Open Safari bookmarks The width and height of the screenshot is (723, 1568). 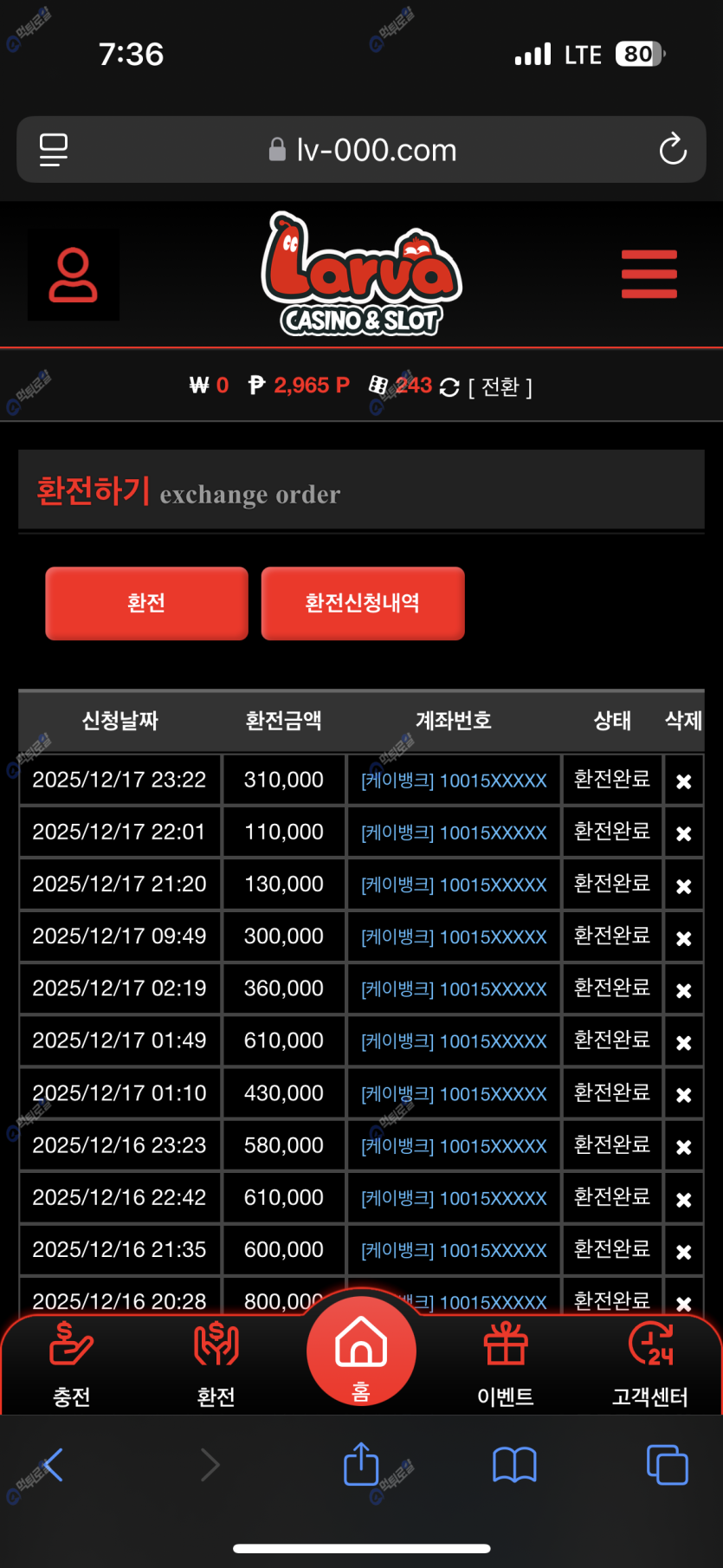[514, 1465]
